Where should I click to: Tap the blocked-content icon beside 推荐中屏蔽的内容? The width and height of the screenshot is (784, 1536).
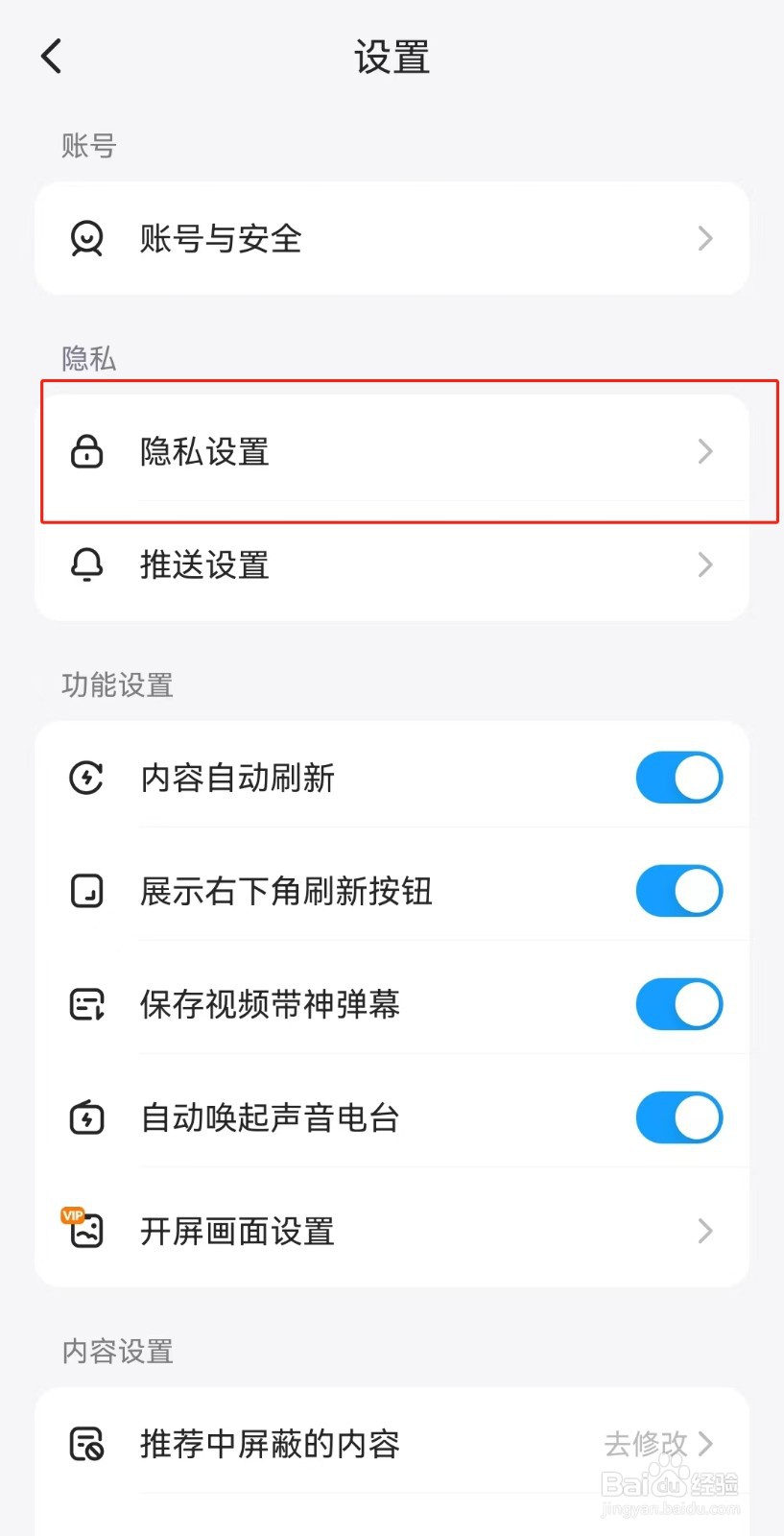click(86, 1444)
